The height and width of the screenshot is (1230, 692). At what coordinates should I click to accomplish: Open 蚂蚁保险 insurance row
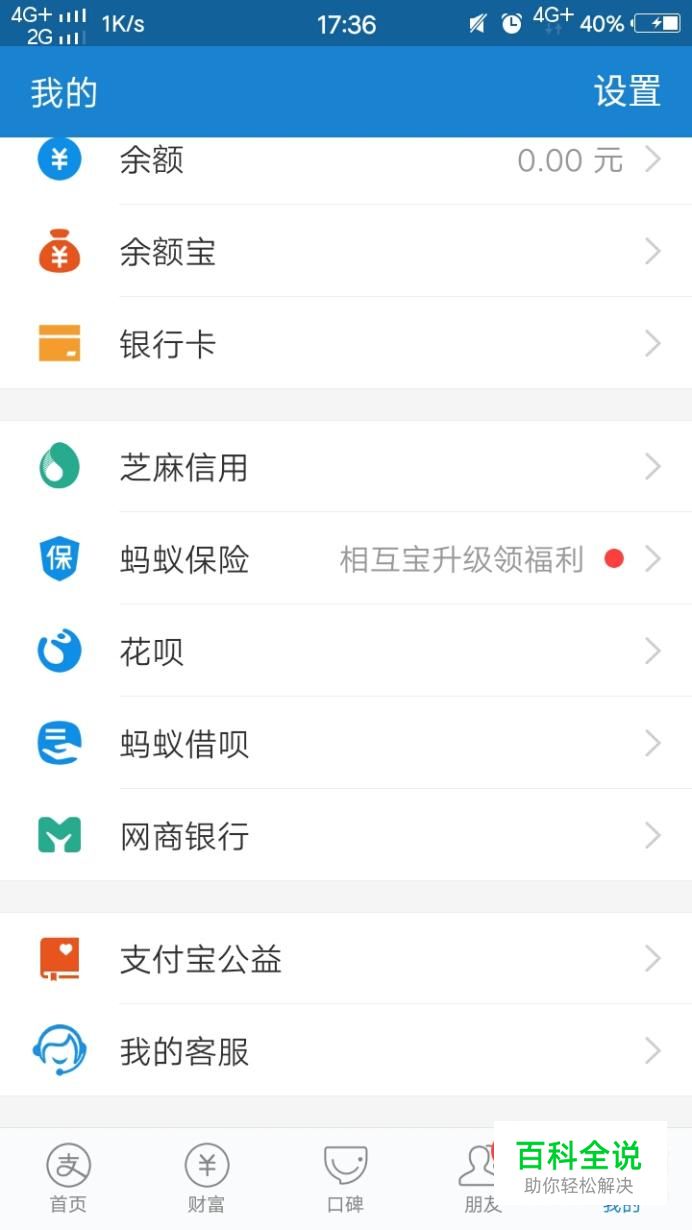pos(346,559)
